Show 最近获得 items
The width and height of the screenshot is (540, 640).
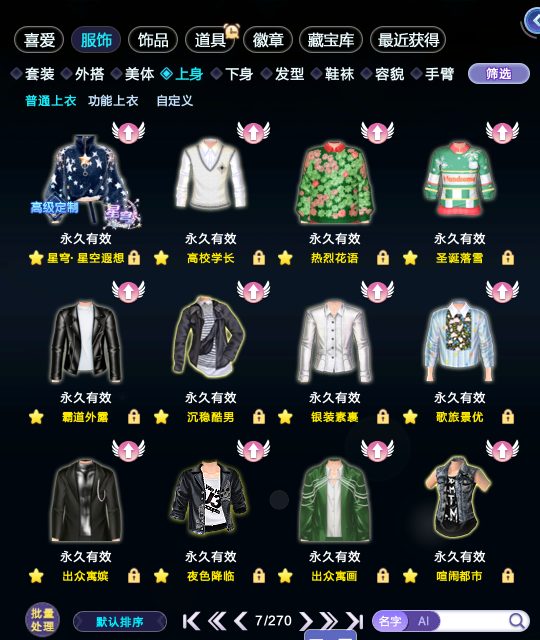[x=408, y=40]
